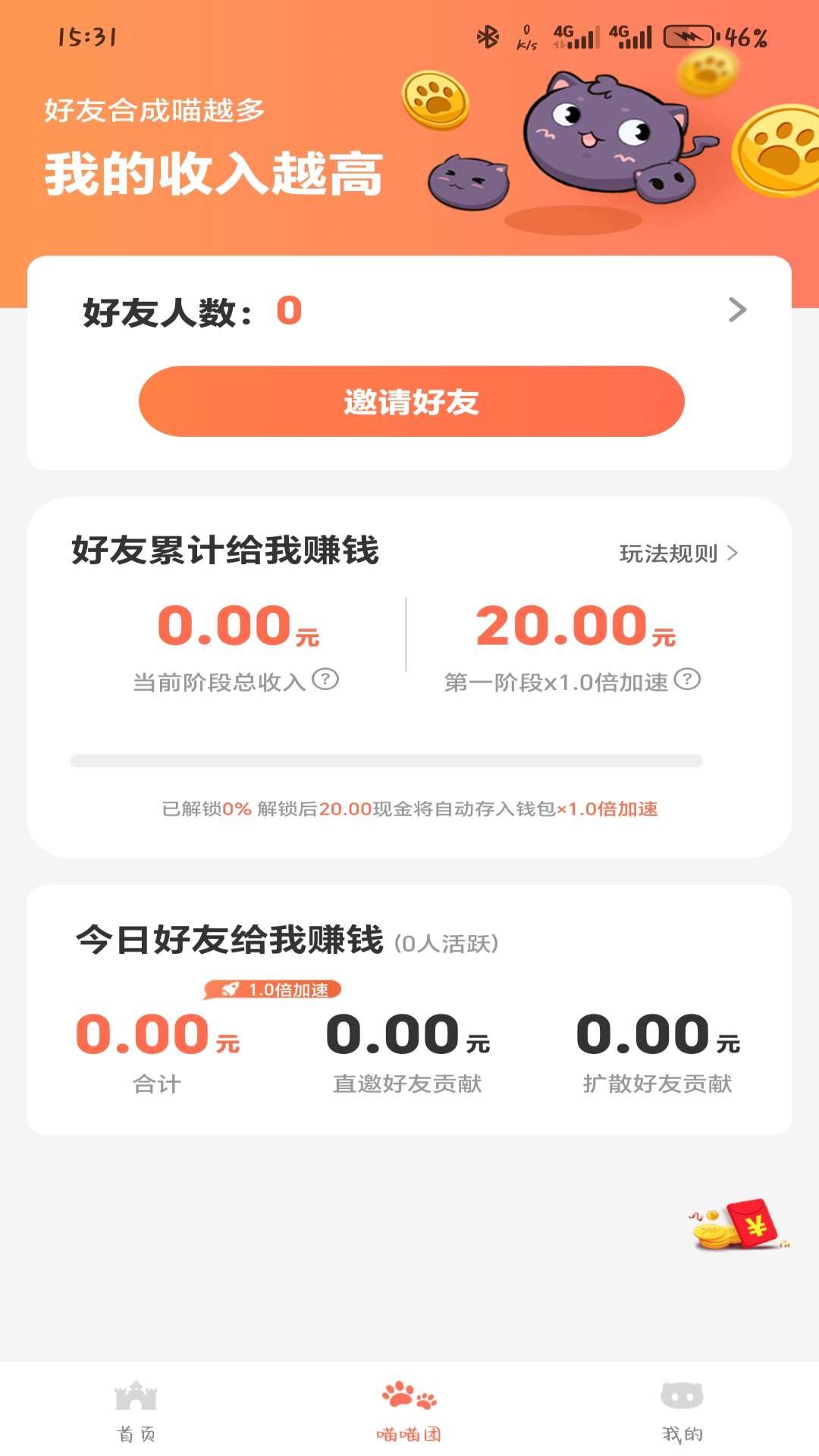The height and width of the screenshot is (1456, 819).
Task: Tap the help icon beside 当前阶段总收入
Action: (x=325, y=679)
